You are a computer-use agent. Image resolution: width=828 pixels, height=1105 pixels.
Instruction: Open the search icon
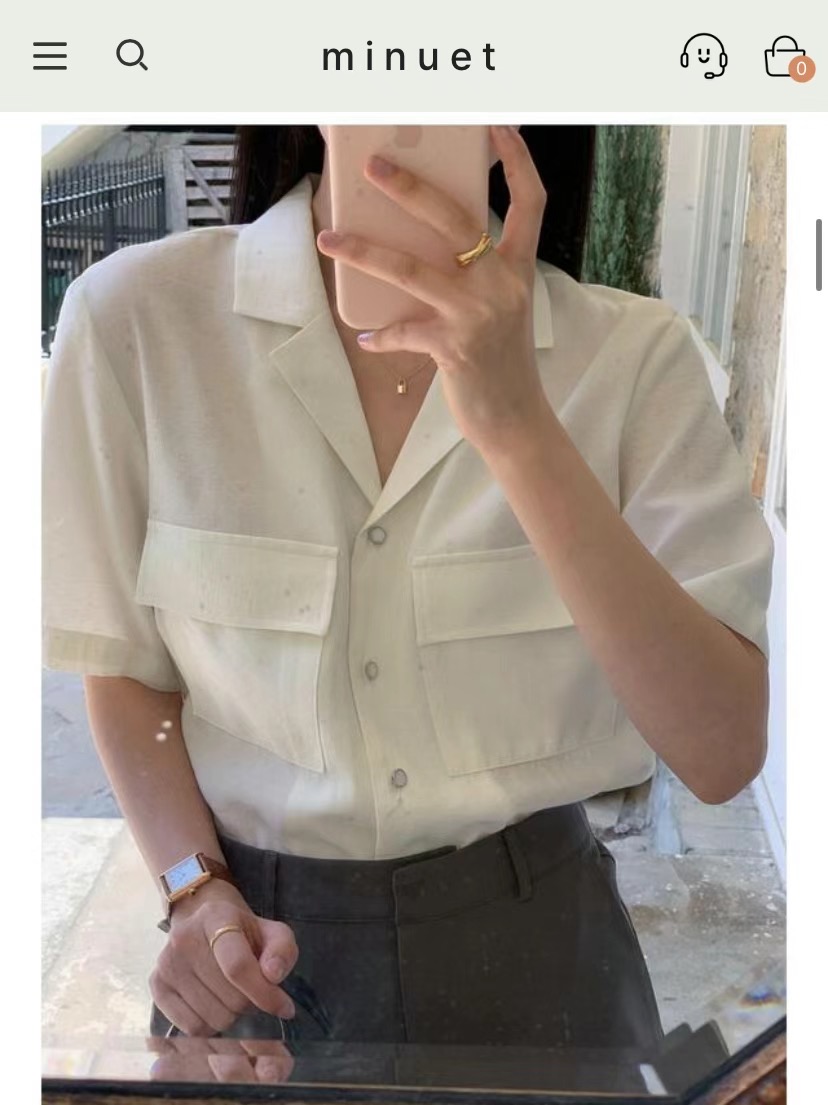(132, 55)
